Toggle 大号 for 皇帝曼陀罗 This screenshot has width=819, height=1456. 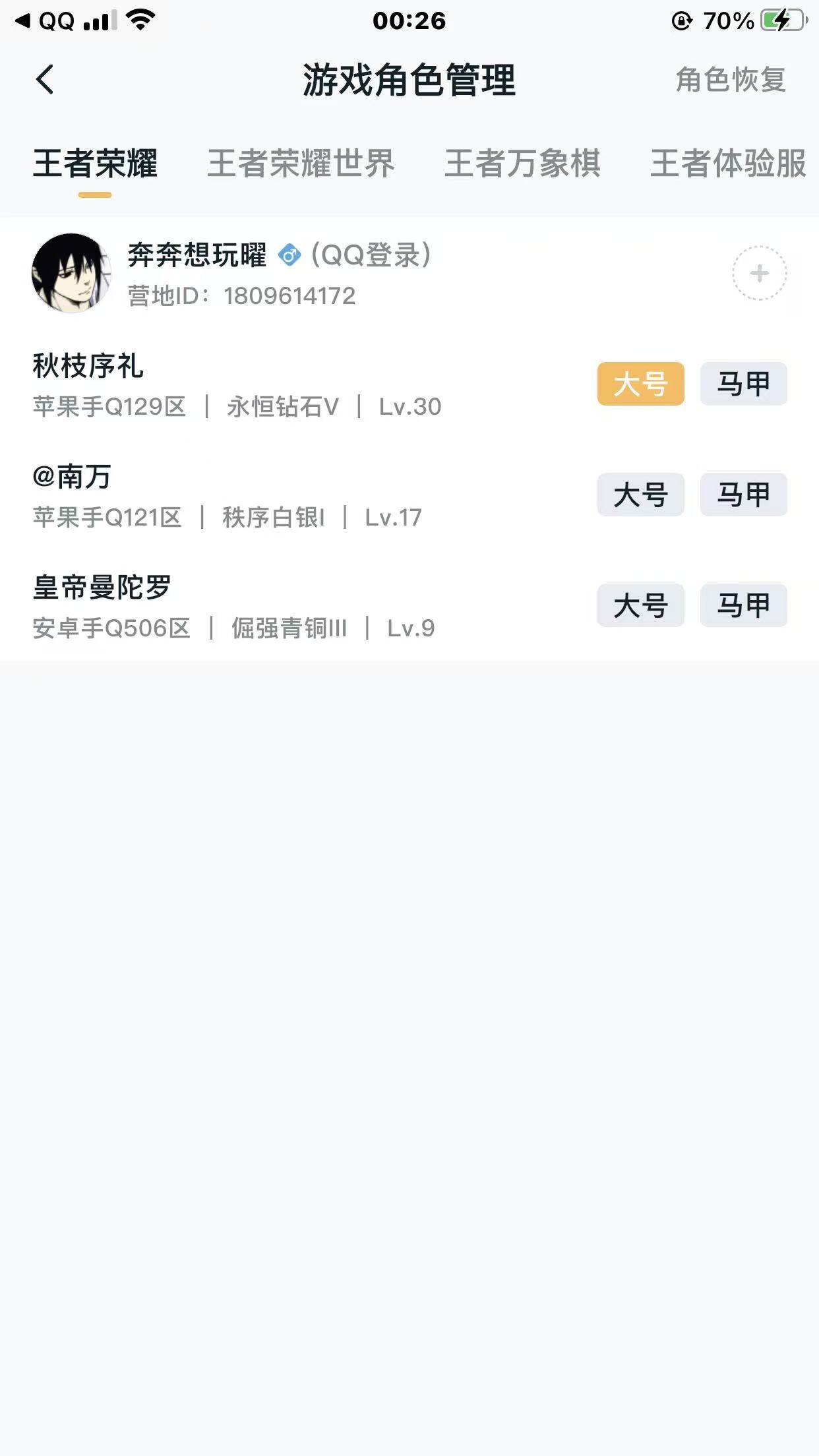640,606
